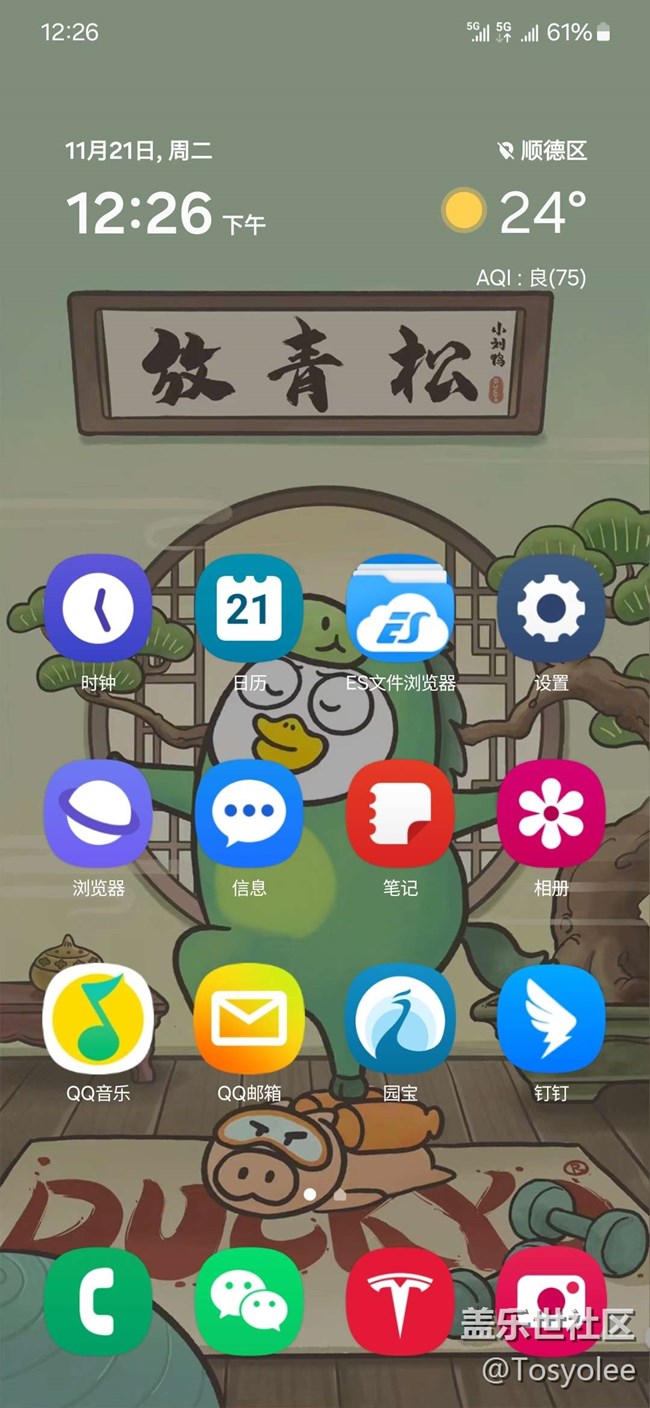Open the phone dialer in dock

pos(98,1301)
